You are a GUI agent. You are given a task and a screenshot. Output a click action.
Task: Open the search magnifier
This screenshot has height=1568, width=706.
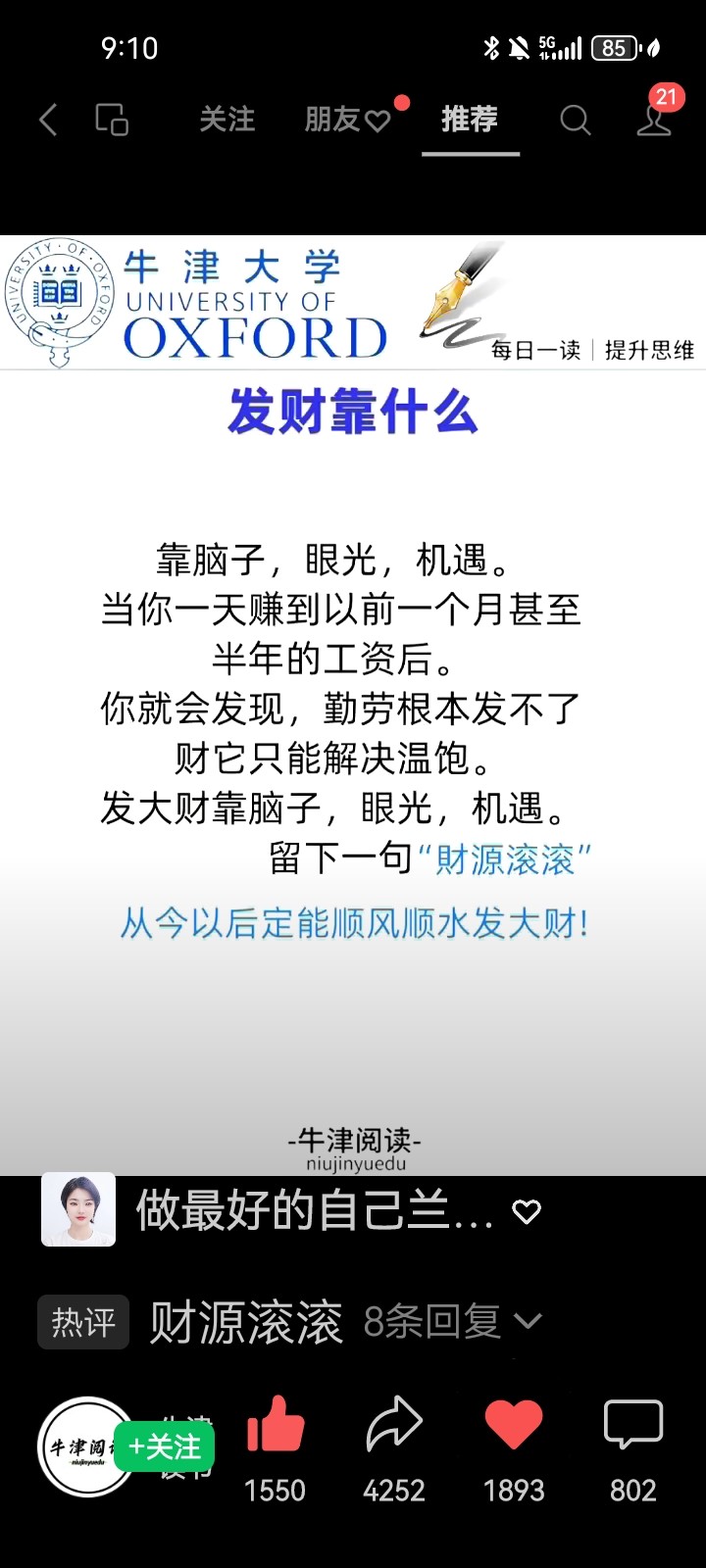(x=576, y=121)
